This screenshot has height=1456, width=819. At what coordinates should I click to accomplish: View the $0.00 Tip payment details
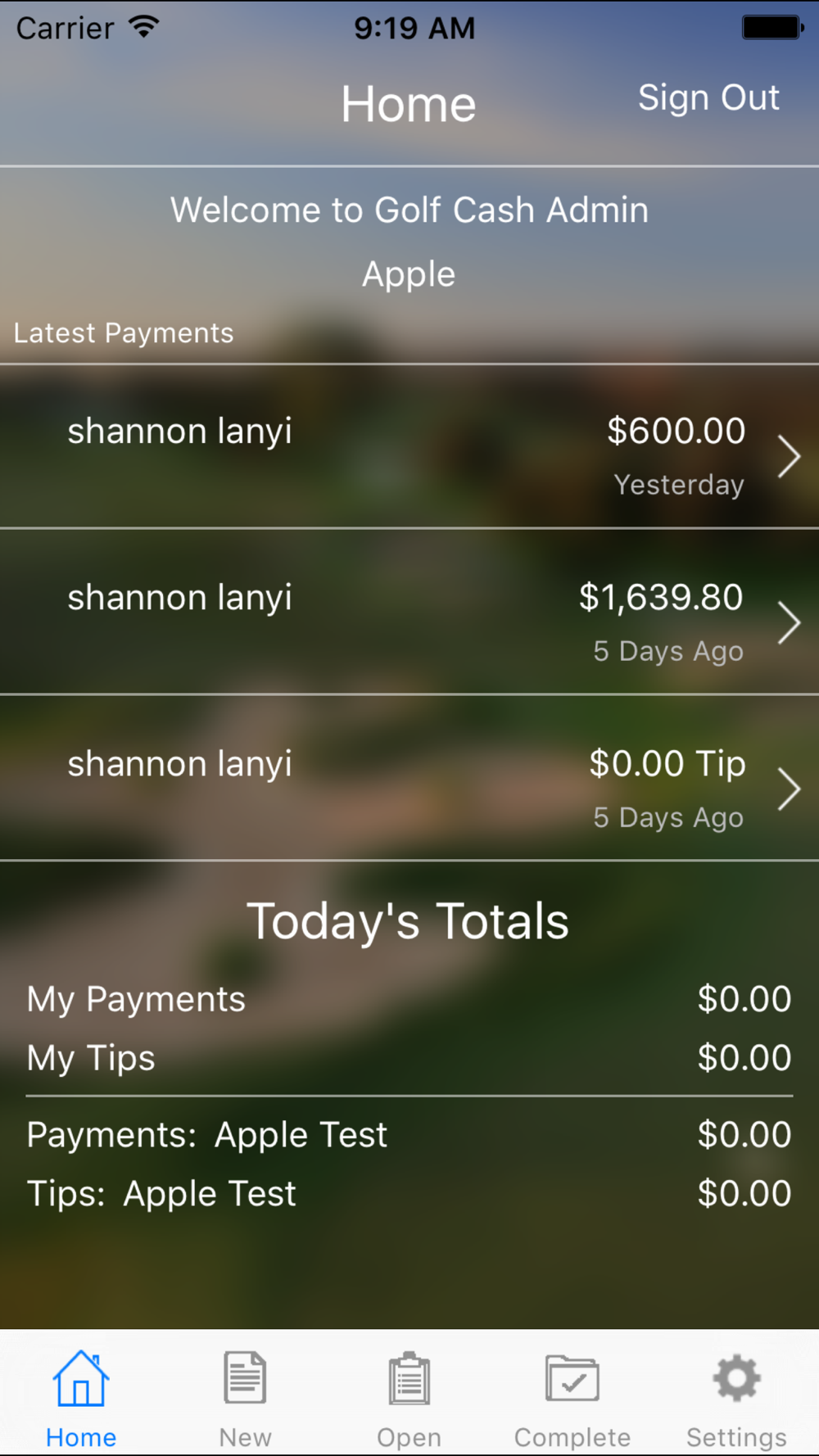409,779
